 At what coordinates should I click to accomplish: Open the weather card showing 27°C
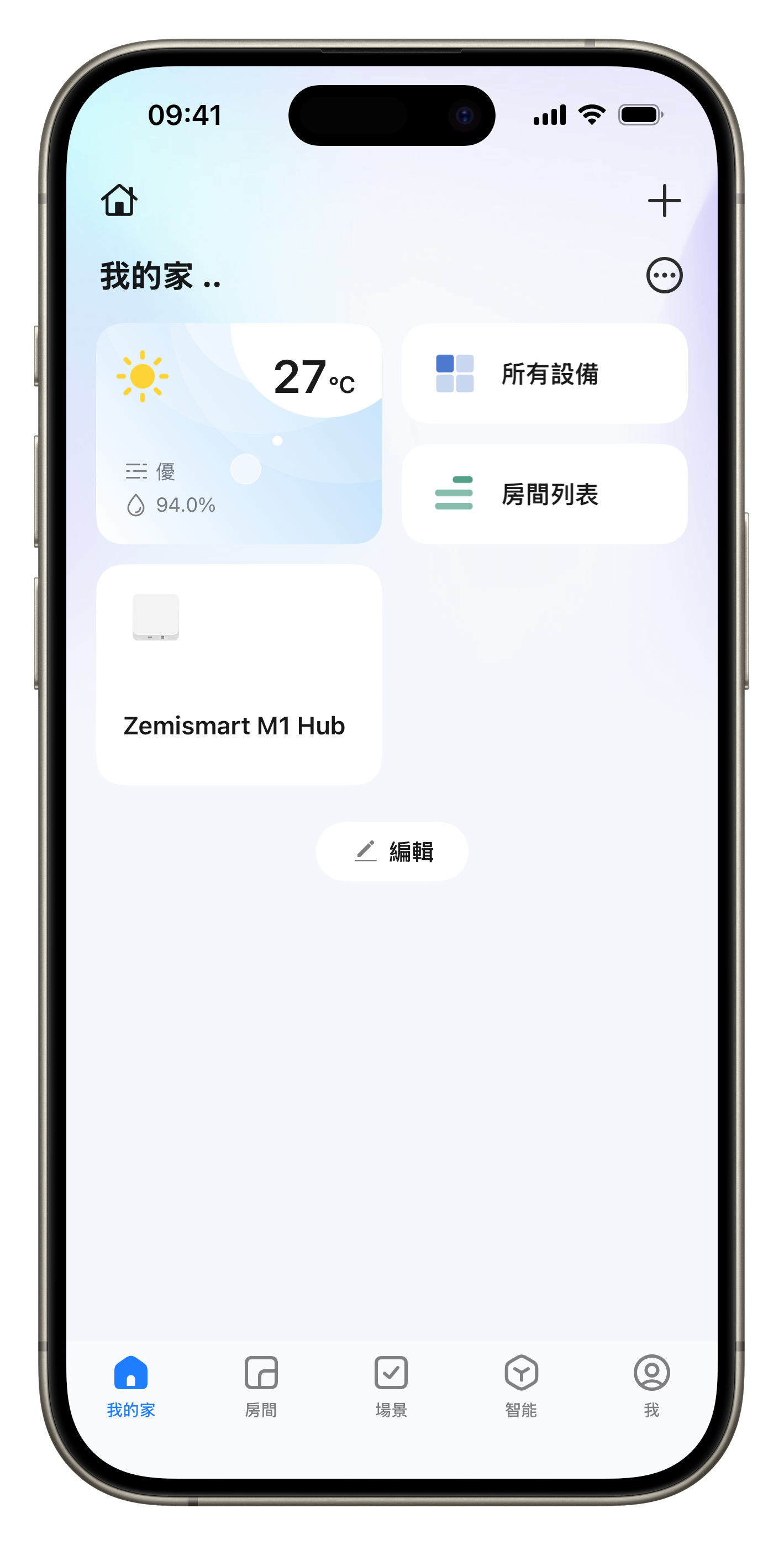point(239,433)
